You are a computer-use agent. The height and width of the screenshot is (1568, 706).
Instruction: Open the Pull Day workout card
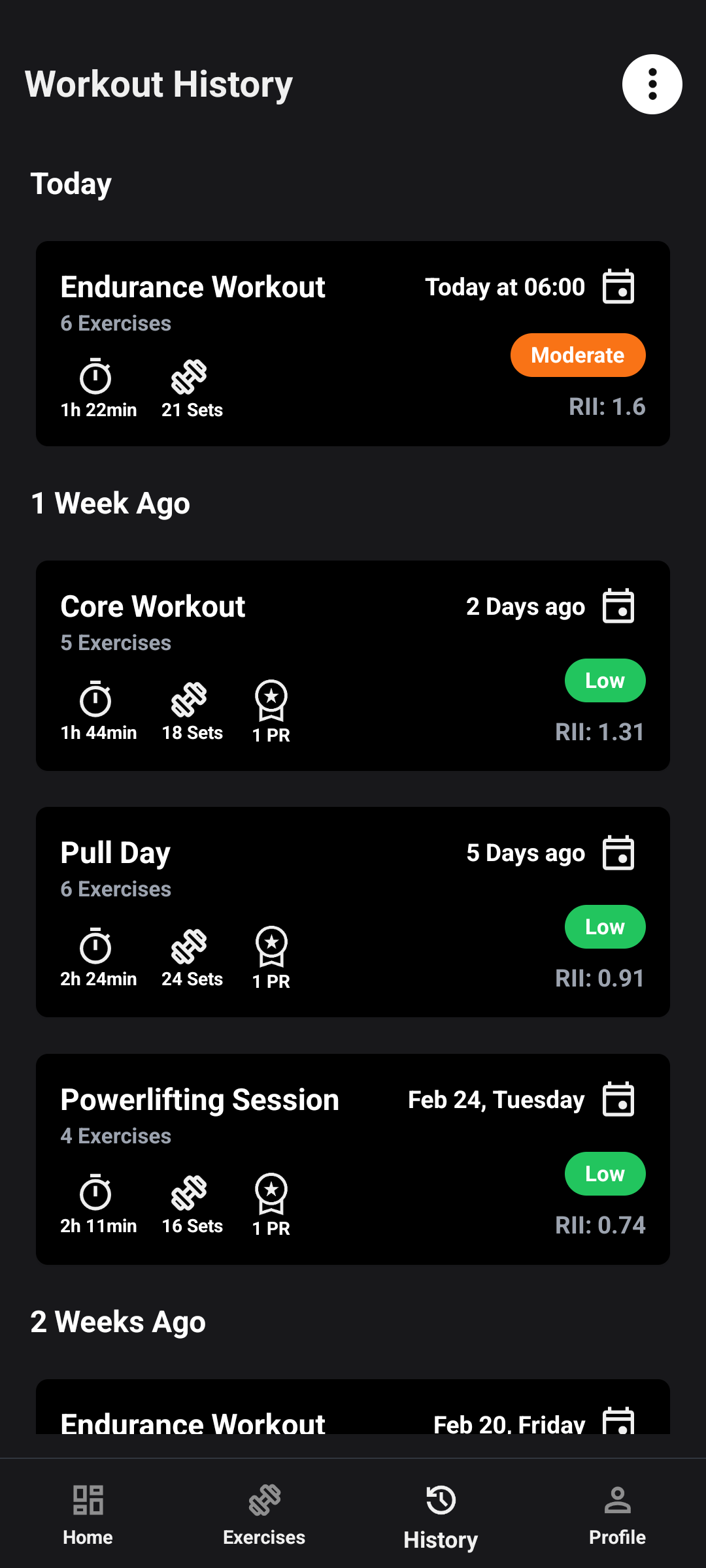pos(353,911)
